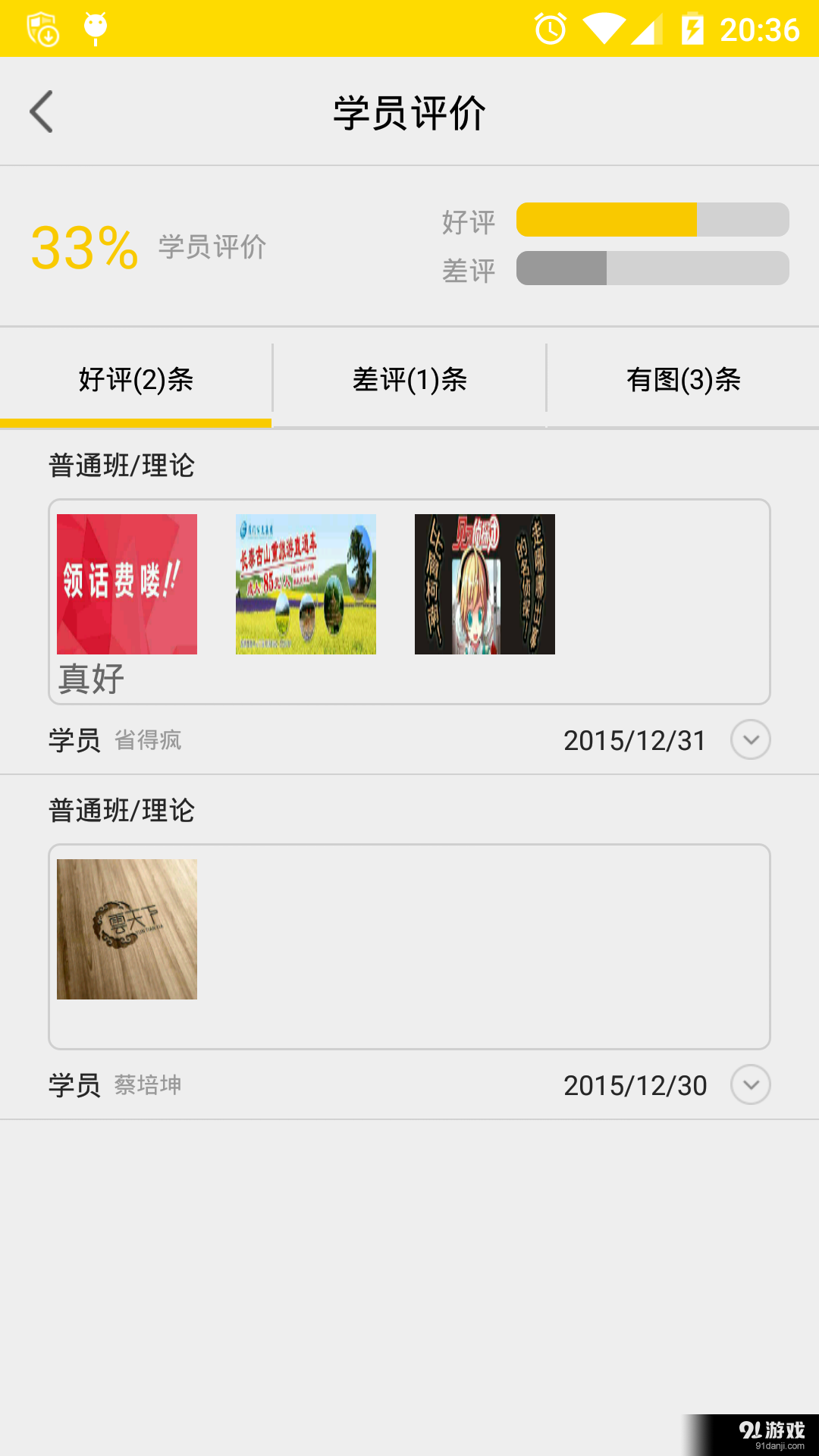
Task: Switch to the 差评(1)条 tab
Action: pyautogui.click(x=409, y=379)
